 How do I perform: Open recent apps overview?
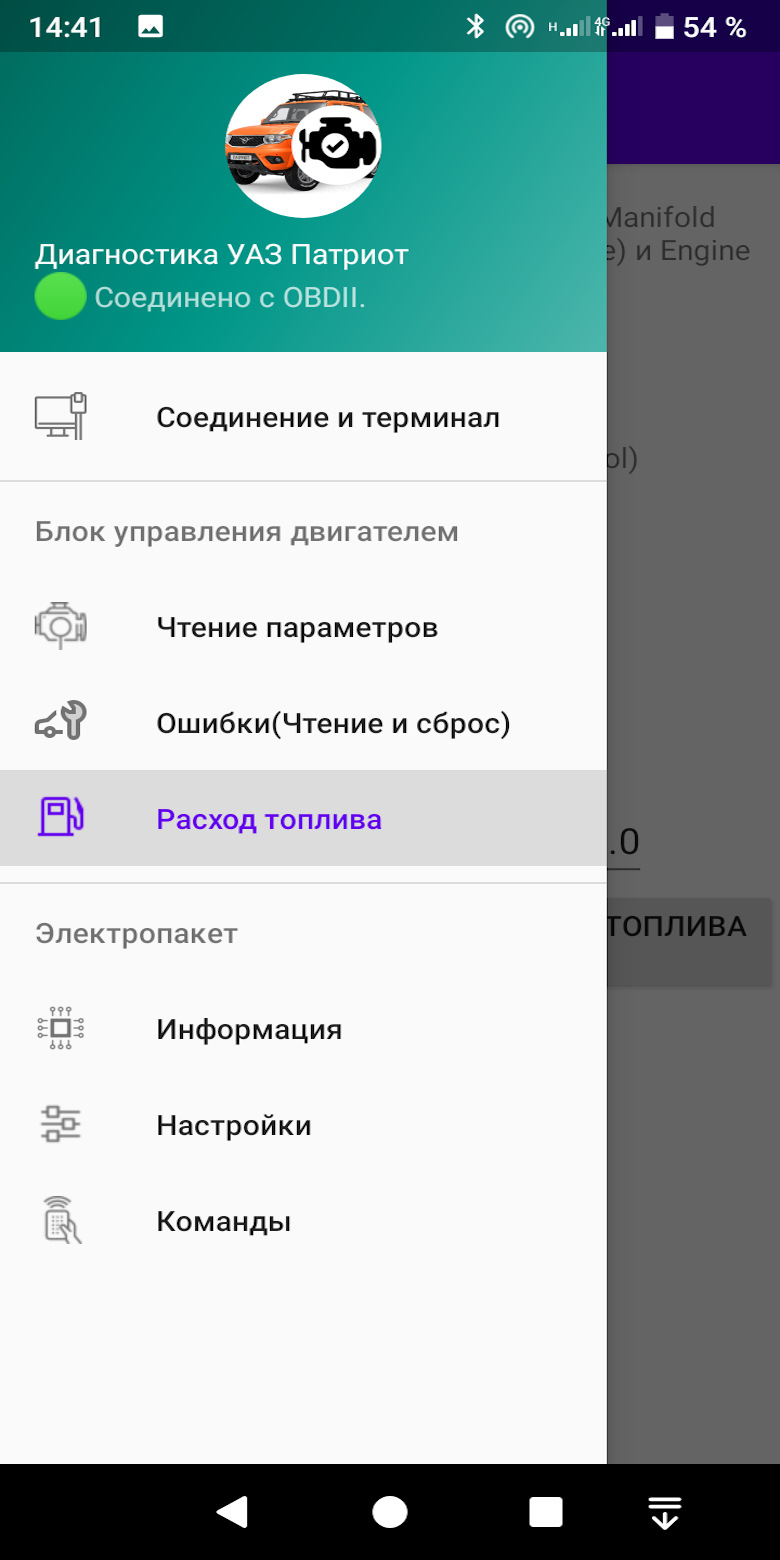(546, 1512)
